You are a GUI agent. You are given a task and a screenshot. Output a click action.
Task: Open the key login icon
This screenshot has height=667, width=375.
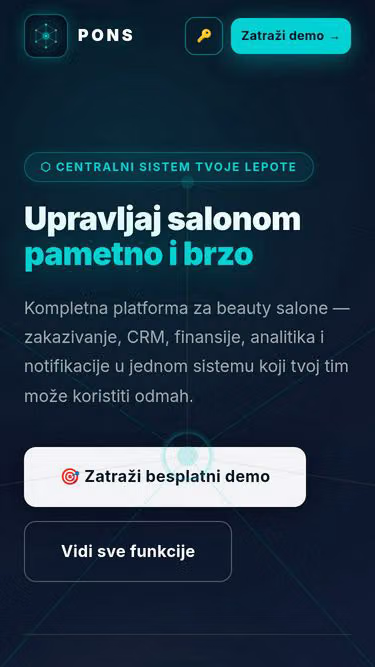pyautogui.click(x=204, y=36)
